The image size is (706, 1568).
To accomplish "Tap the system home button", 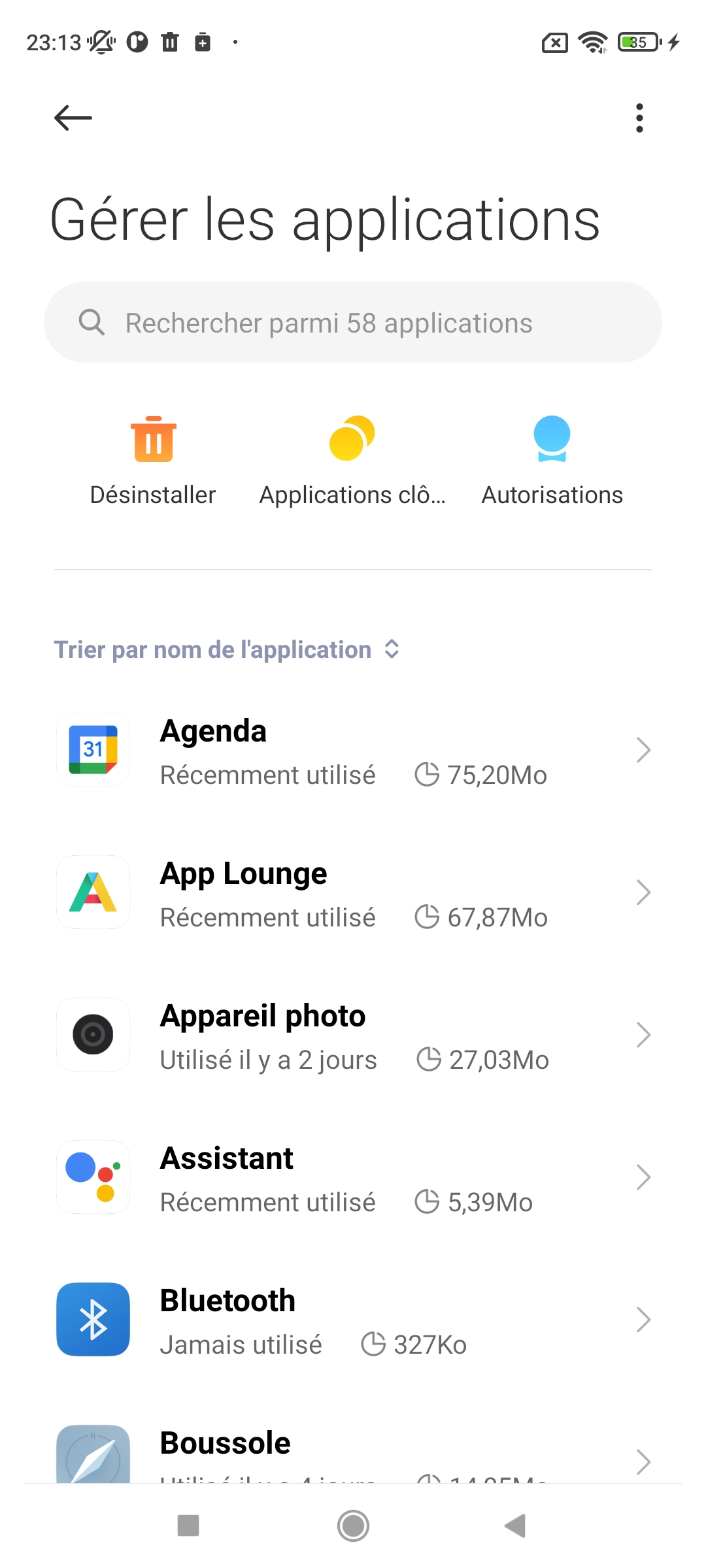I will pyautogui.click(x=353, y=1526).
